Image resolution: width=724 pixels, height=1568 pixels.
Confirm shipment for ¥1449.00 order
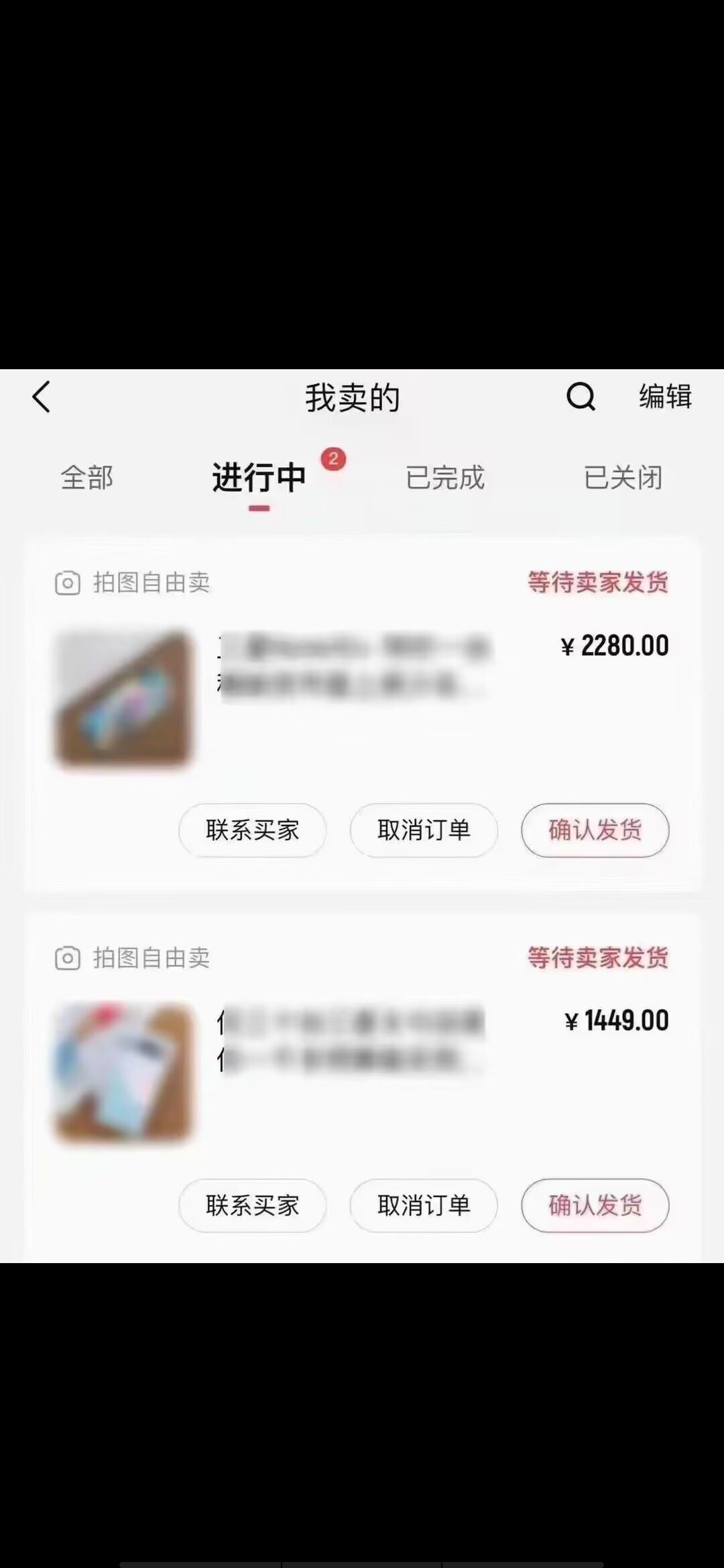(595, 1205)
